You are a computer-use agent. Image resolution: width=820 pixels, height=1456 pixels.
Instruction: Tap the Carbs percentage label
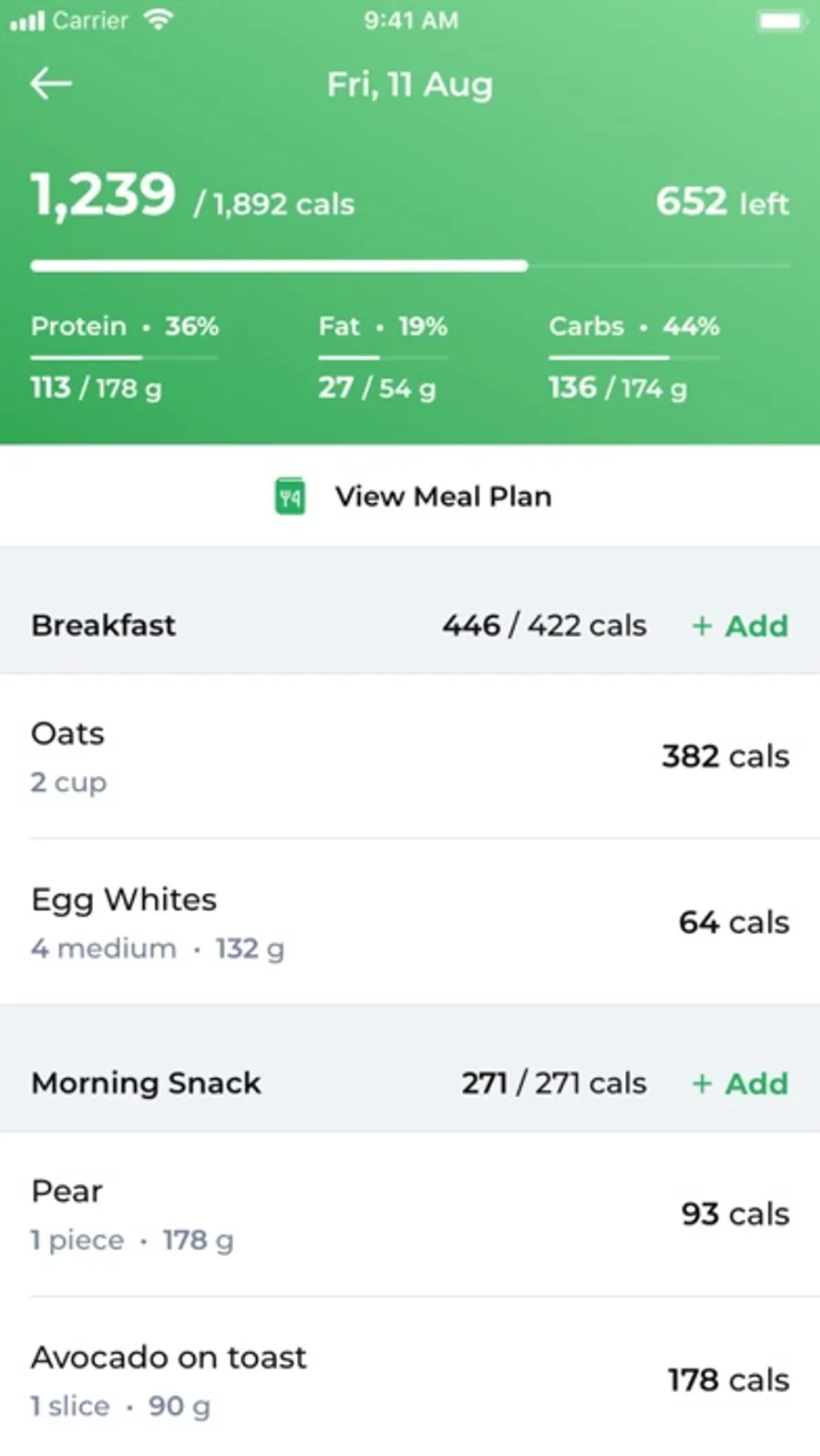tap(691, 326)
